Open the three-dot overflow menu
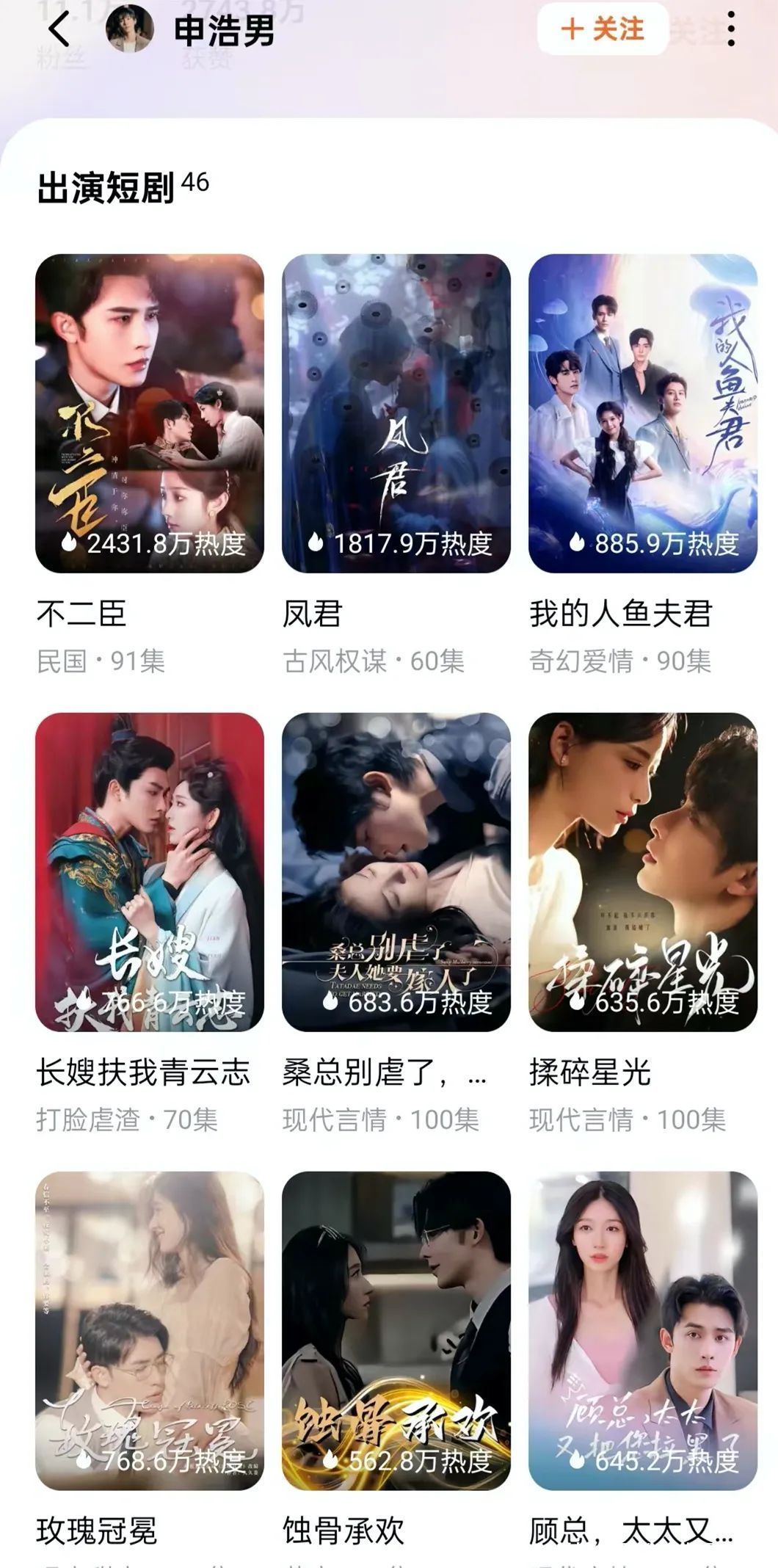This screenshot has height=1568, width=778. (730, 29)
